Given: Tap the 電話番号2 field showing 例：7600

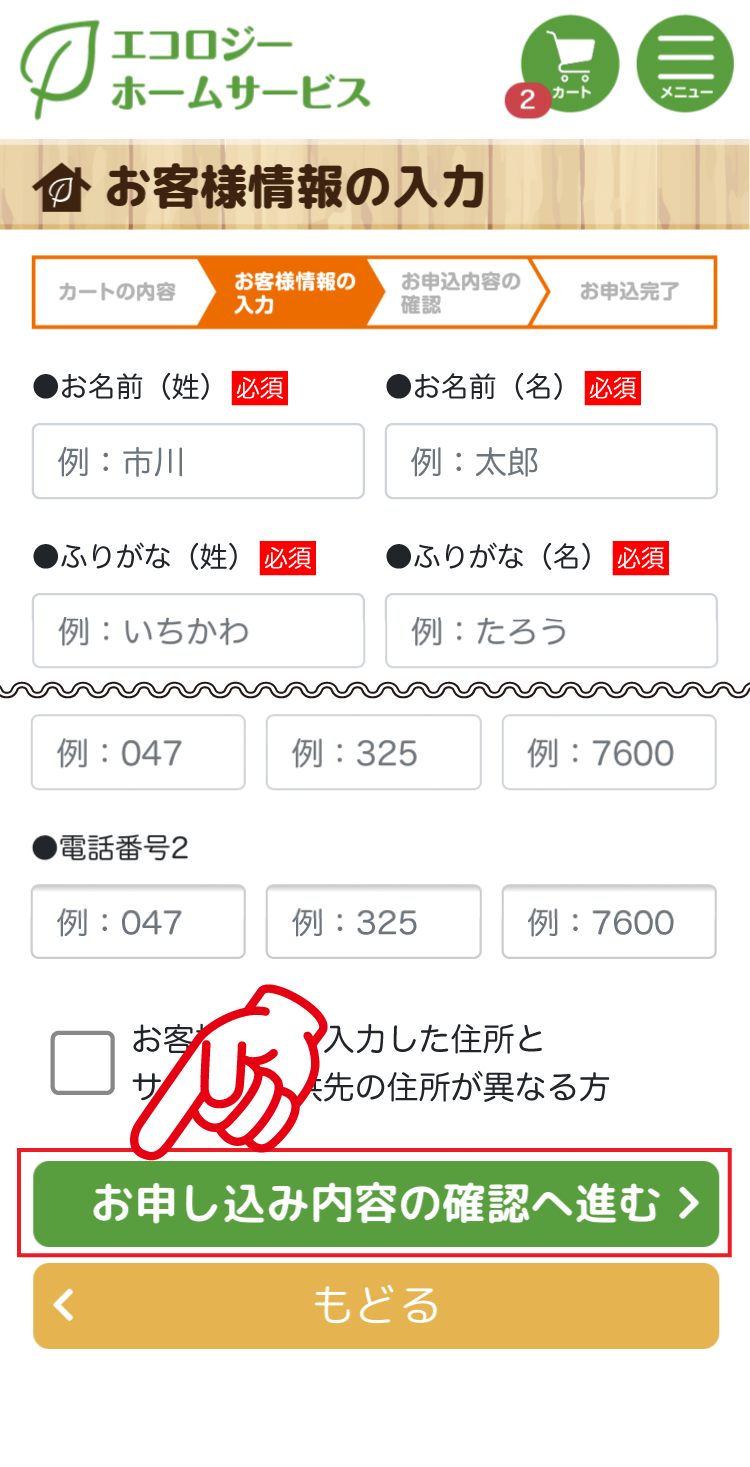Looking at the screenshot, I should (608, 922).
